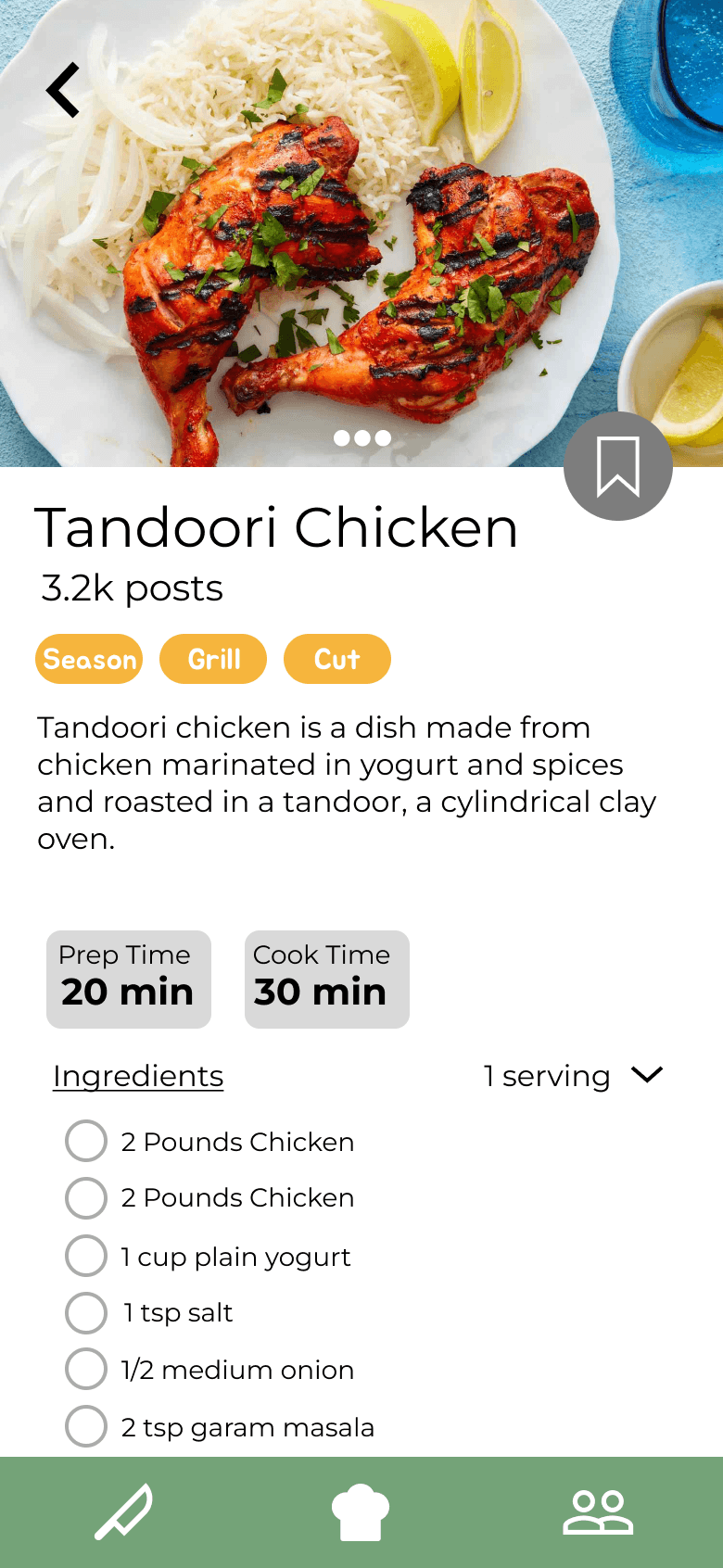Select the Season chip

click(89, 659)
